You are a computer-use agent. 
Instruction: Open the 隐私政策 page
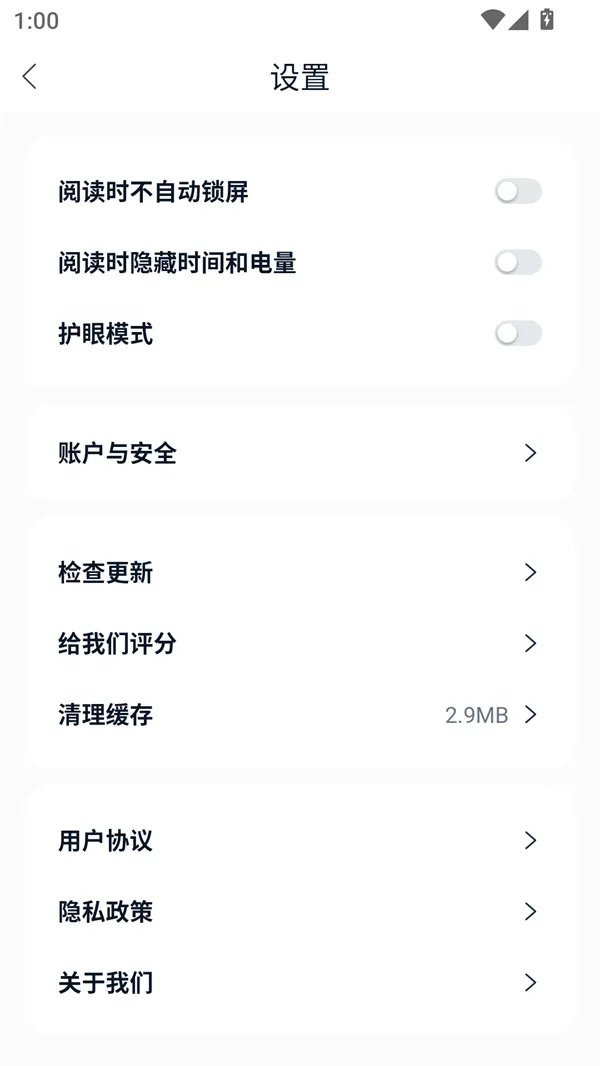300,911
